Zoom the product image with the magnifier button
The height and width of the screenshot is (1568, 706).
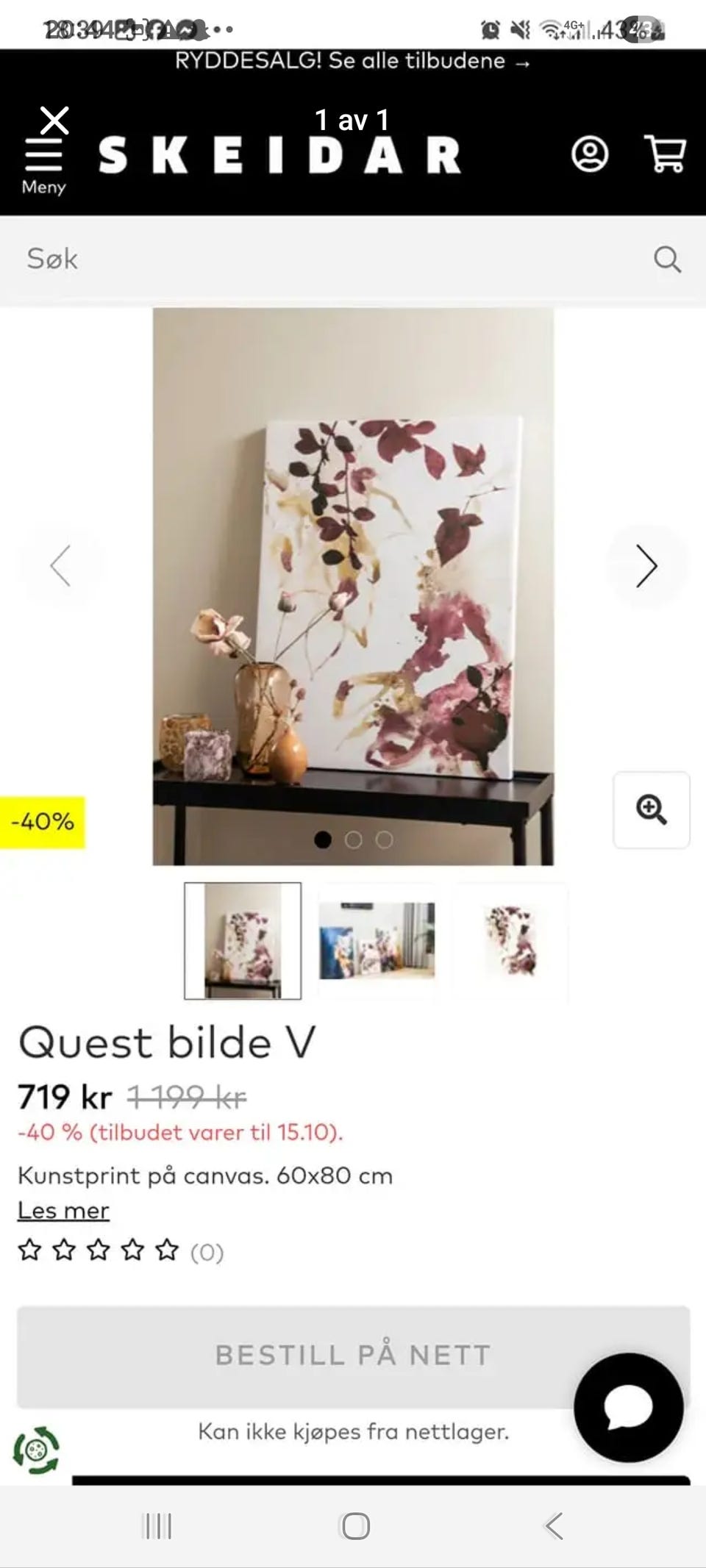pyautogui.click(x=650, y=809)
